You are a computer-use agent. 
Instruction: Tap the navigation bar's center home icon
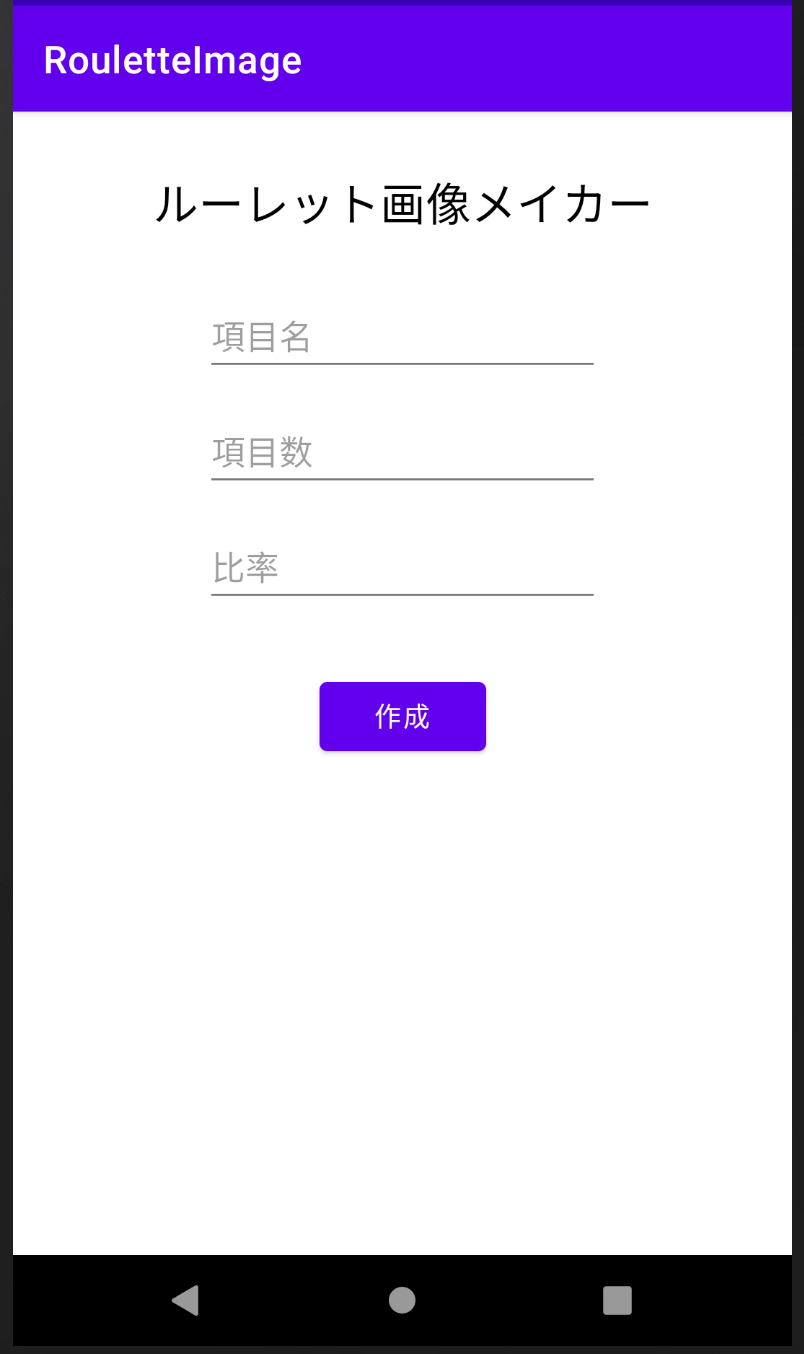click(402, 1300)
